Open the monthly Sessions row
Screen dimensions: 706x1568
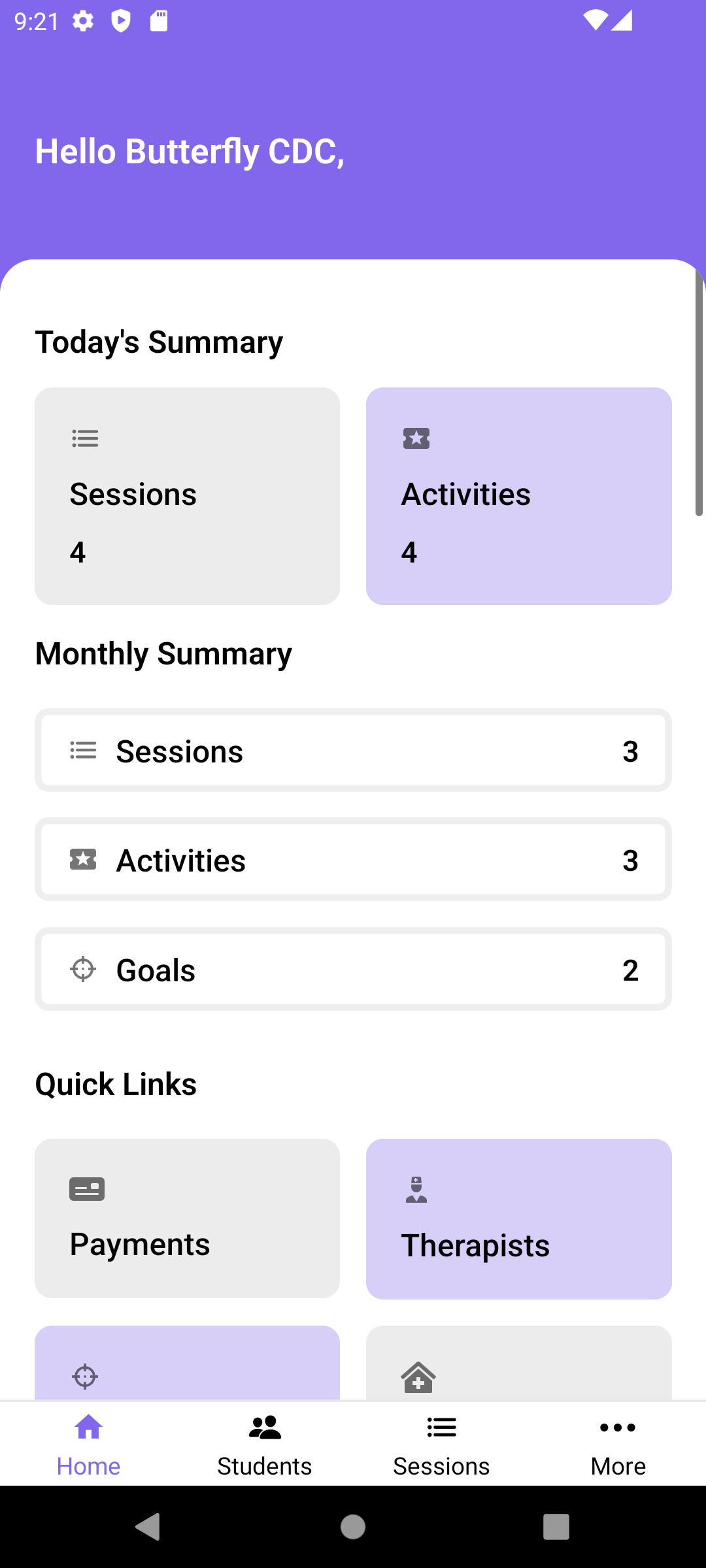[x=353, y=750]
